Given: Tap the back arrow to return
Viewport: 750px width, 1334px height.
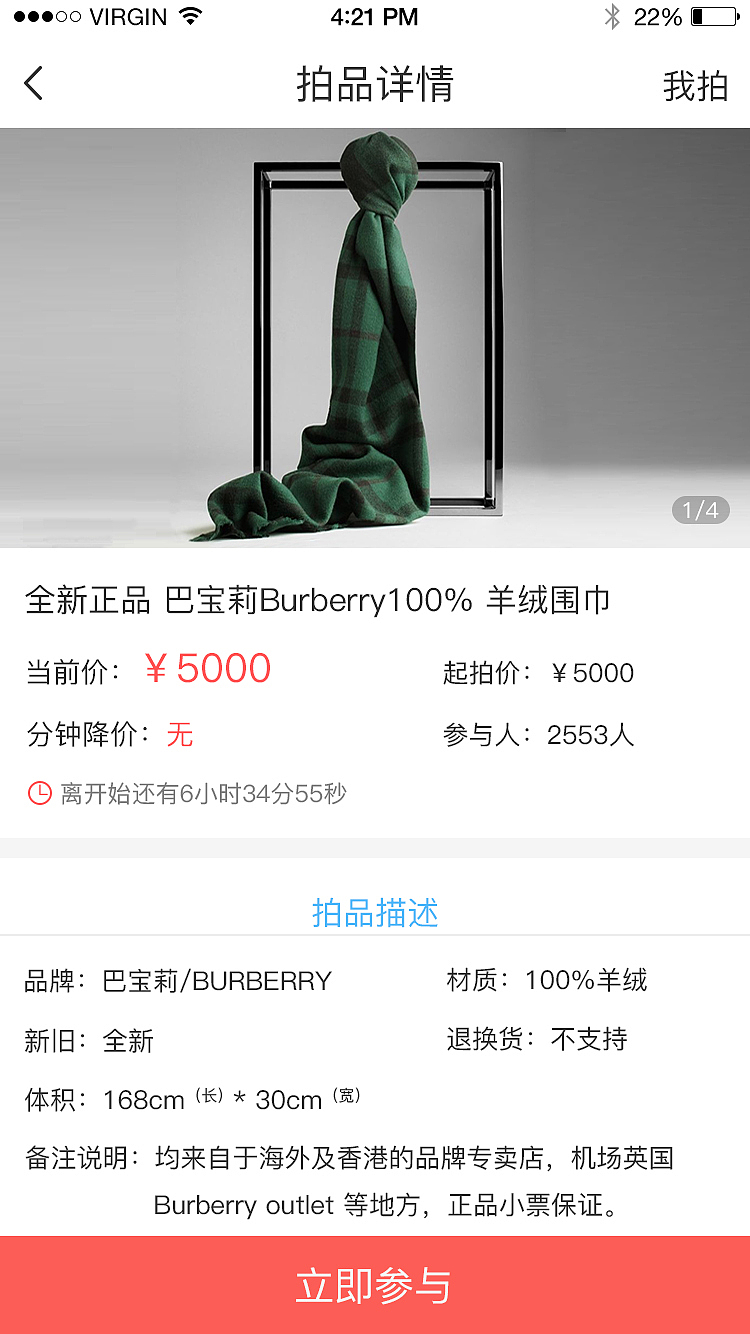Looking at the screenshot, I should (x=33, y=83).
